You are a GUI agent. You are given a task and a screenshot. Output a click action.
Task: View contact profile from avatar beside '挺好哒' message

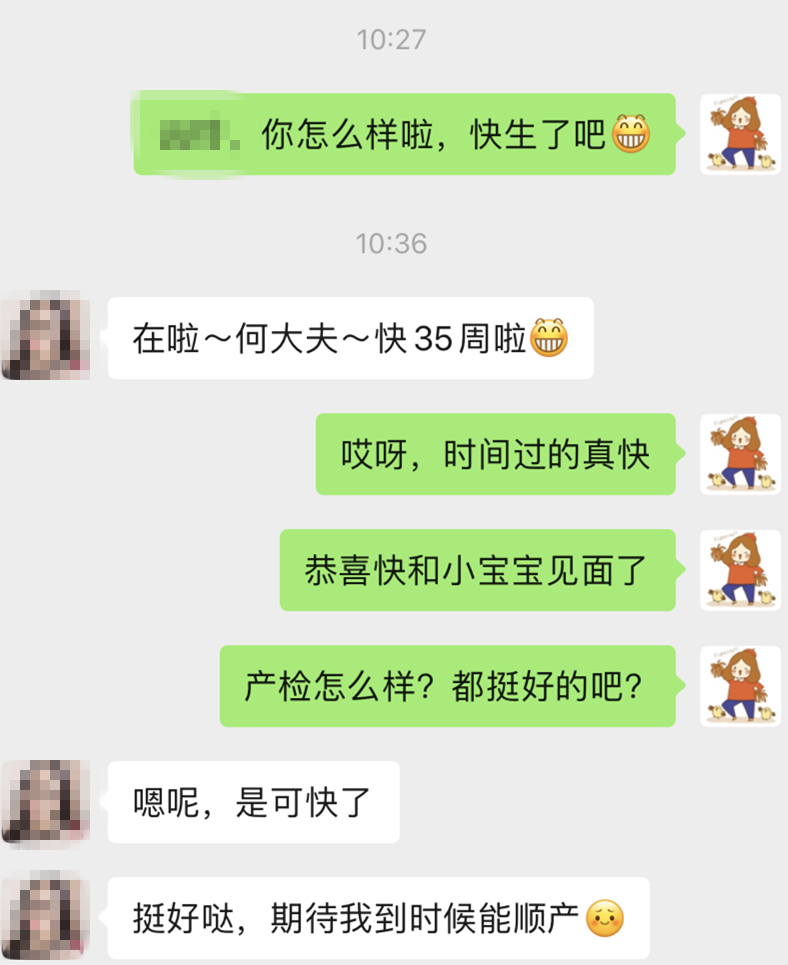click(x=45, y=917)
